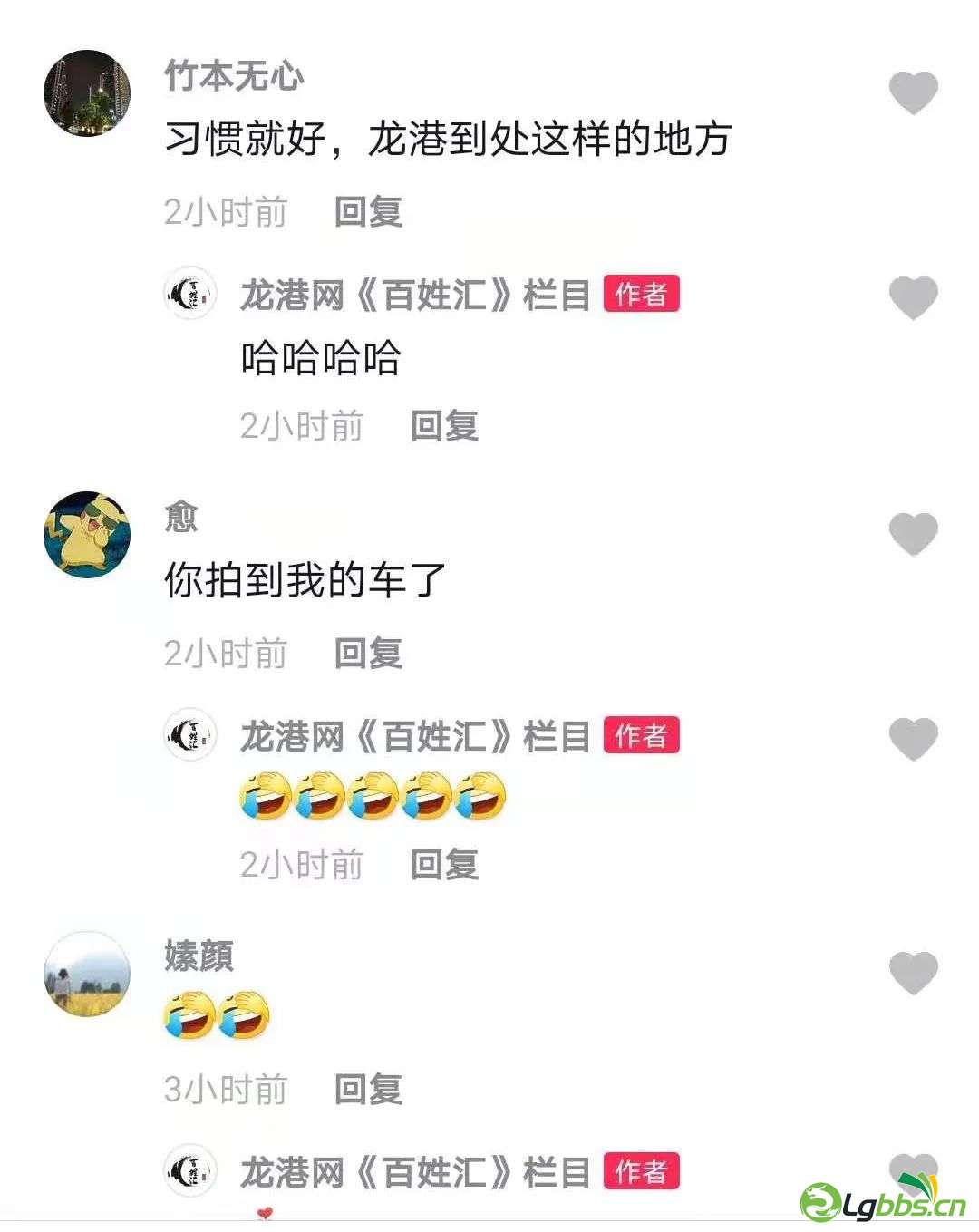
Task: Open 竹本无心's profile avatar
Action: pos(87,93)
